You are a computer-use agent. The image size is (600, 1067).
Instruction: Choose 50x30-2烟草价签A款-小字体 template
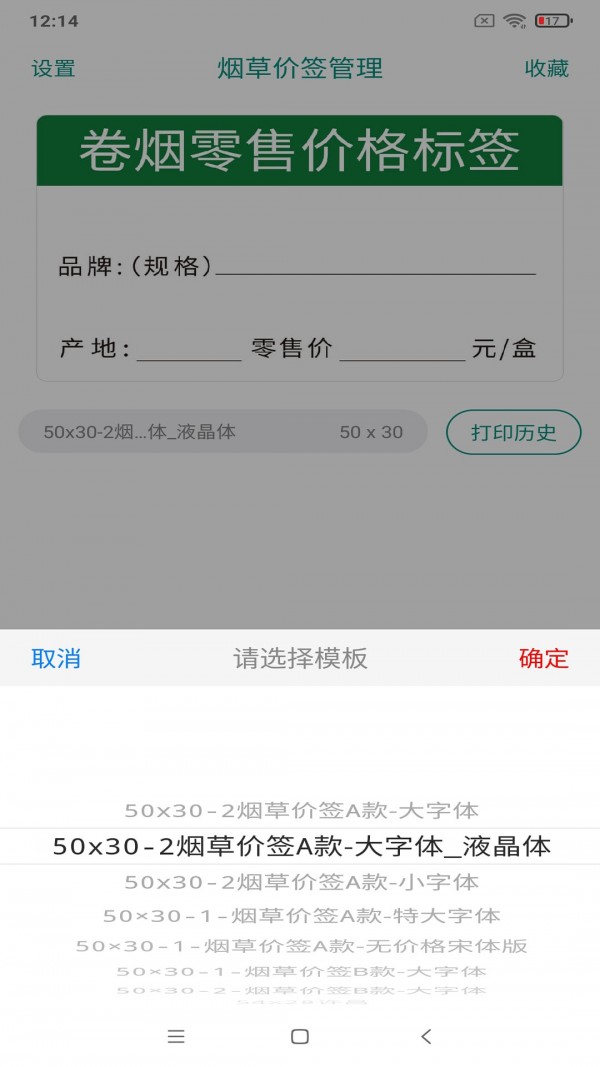point(301,882)
